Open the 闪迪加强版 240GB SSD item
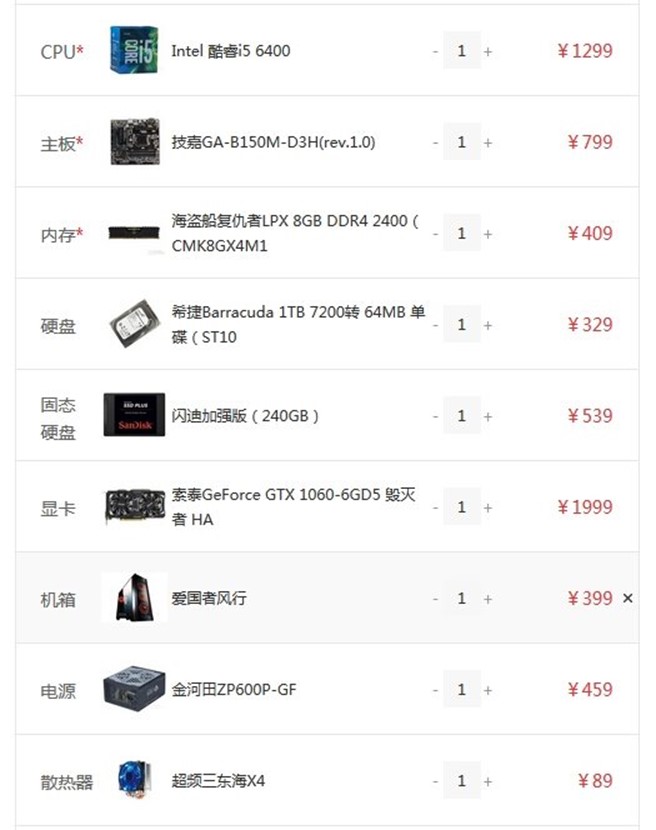The image size is (656, 830). 246,416
